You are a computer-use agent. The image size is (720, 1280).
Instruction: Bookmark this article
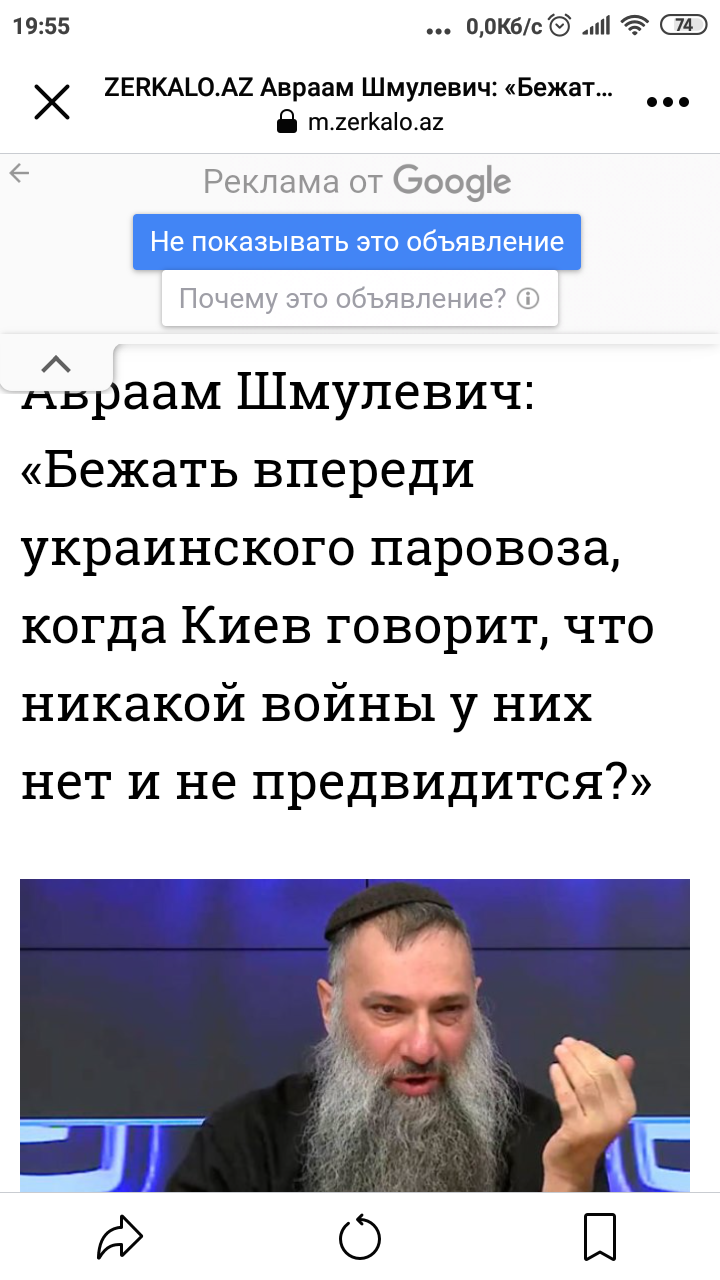tap(600, 1237)
